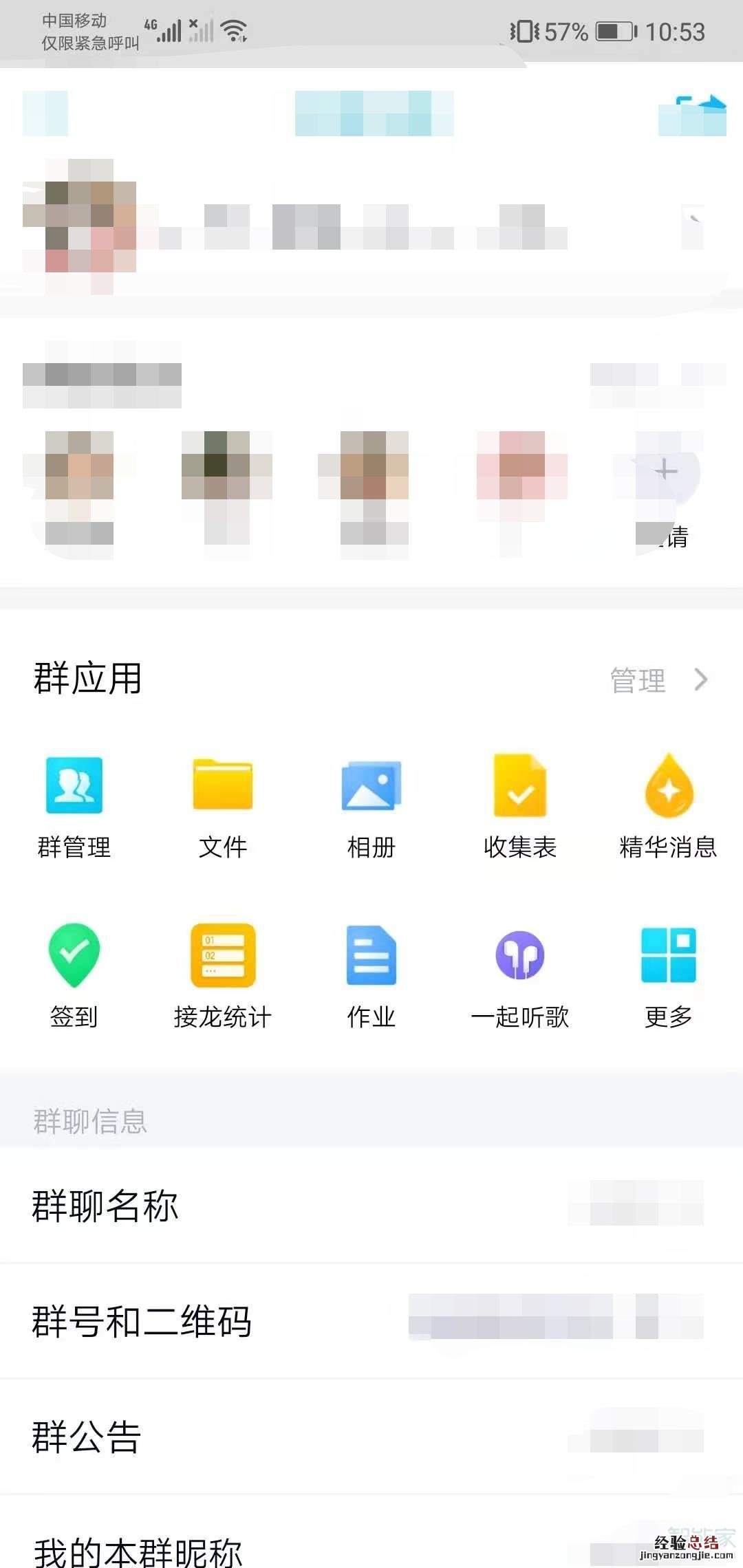Share the group using the top-right icon
The image size is (743, 1568).
click(700, 110)
